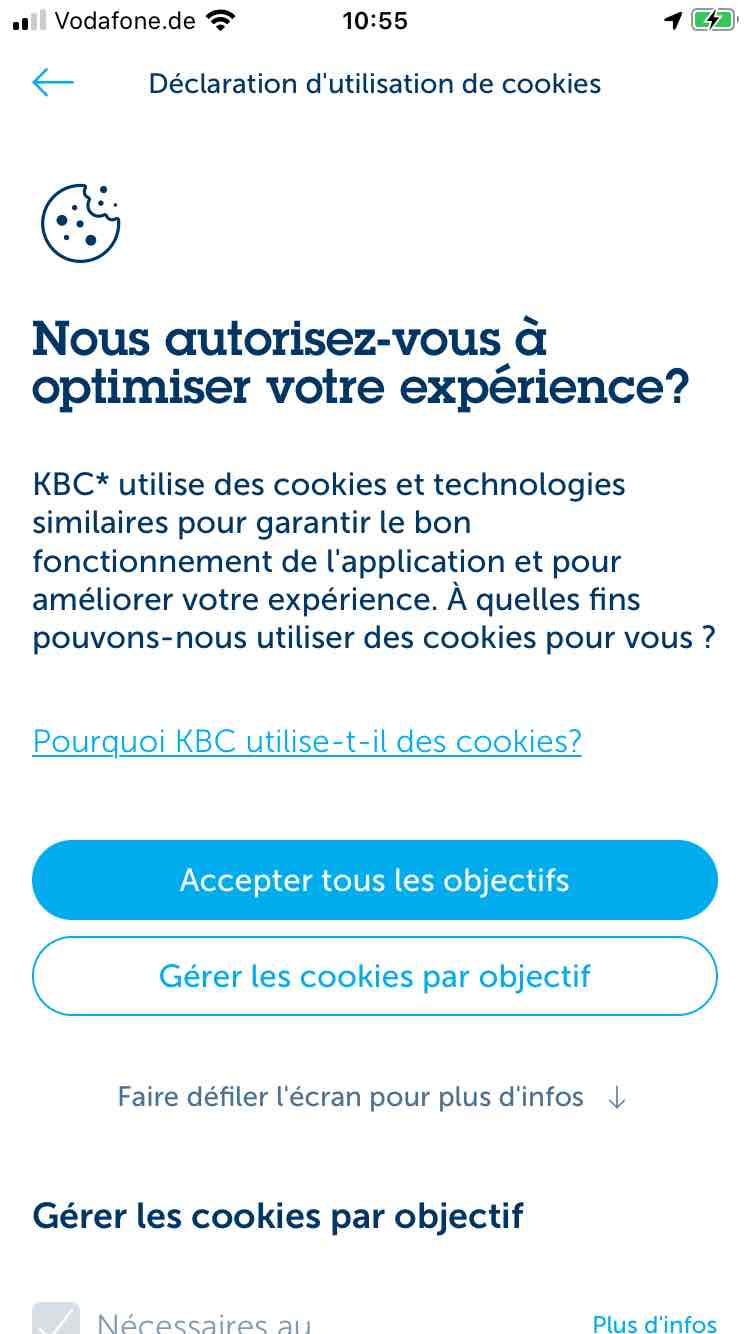
Task: Tap "Accepter tous les objectifs"
Action: [x=375, y=880]
